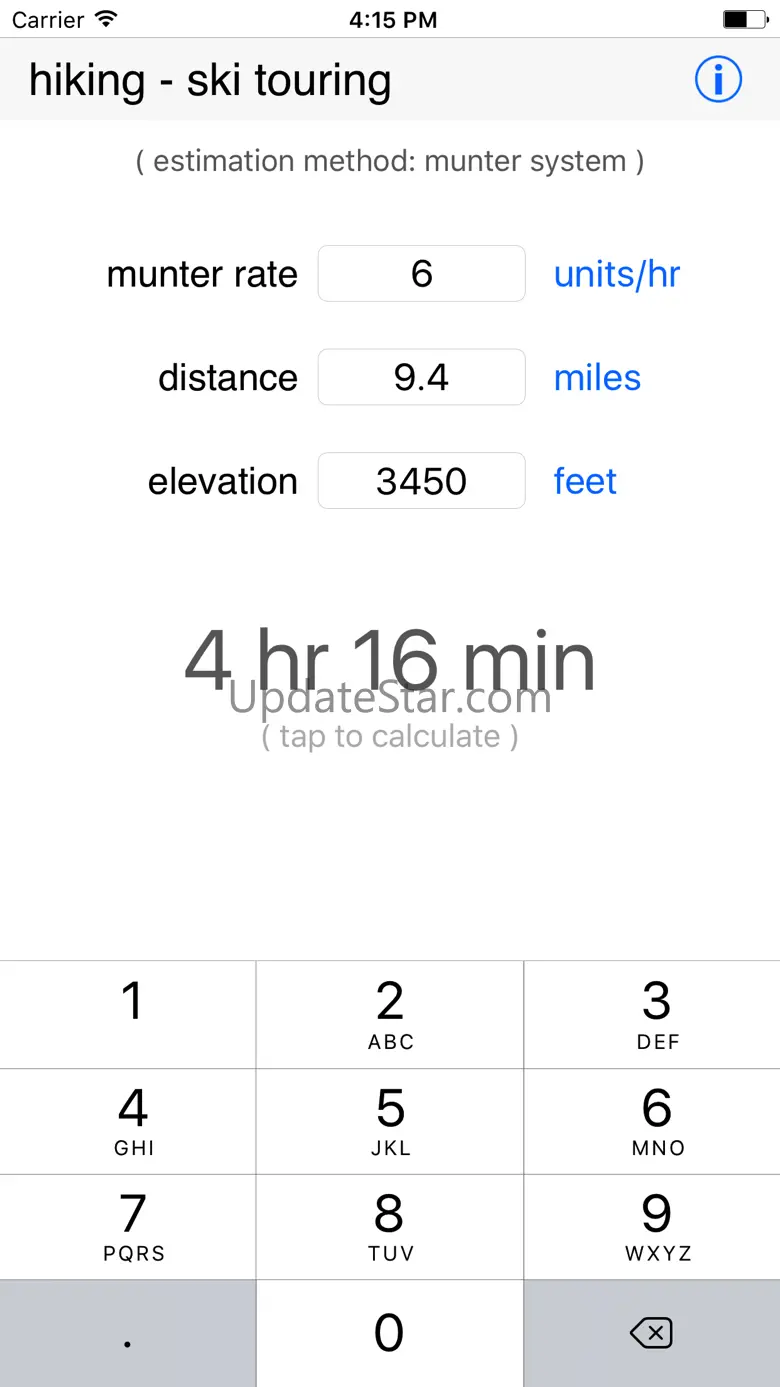Edit the elevation value field
780x1387 pixels.
(421, 481)
